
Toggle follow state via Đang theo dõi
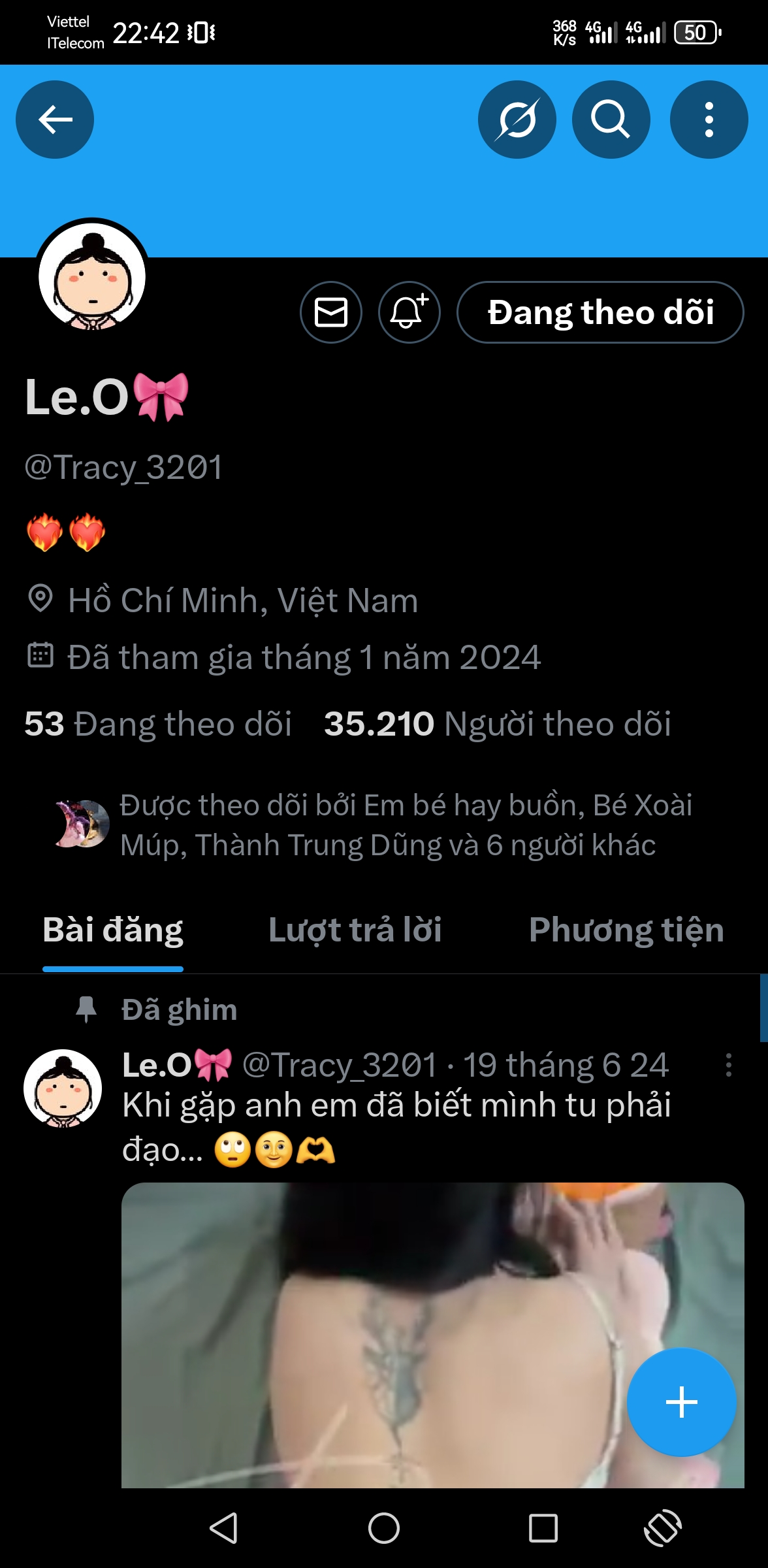coord(601,313)
